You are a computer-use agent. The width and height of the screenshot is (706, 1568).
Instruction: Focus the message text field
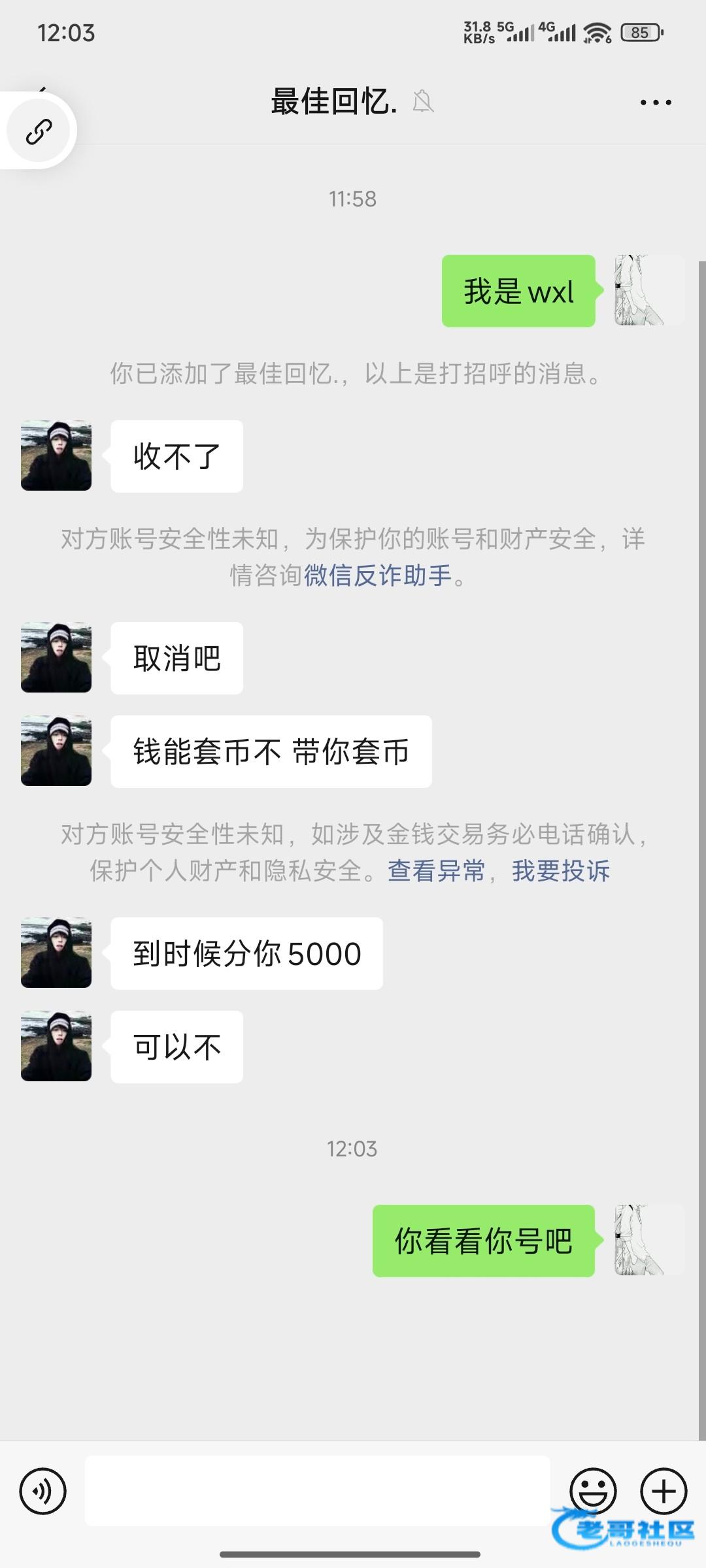[x=318, y=1491]
